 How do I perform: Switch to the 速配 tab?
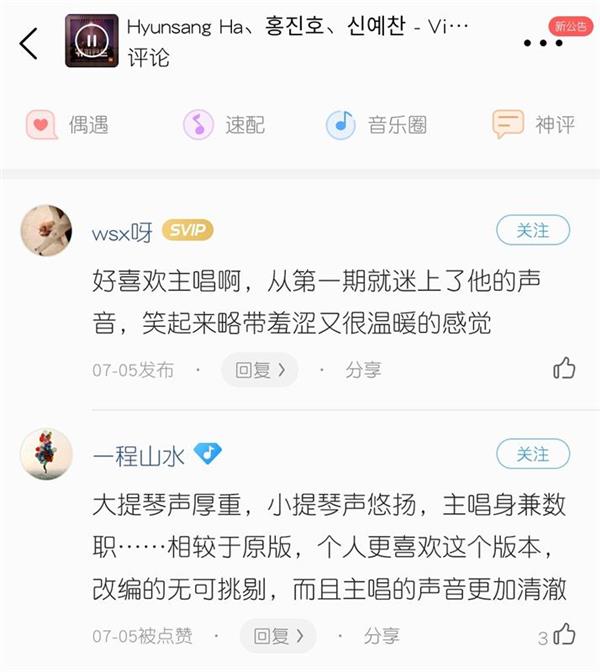224,125
